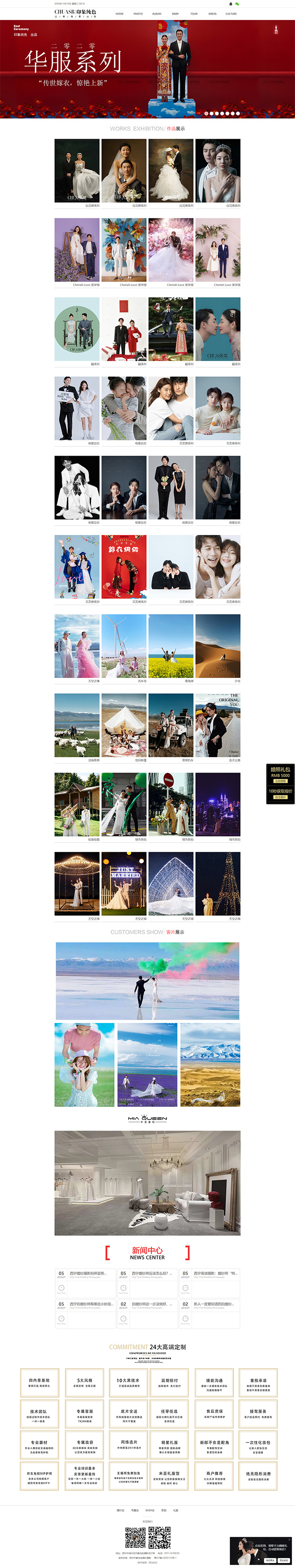Open the 婚纱照 footer link
295x1568 pixels.
point(120,1510)
